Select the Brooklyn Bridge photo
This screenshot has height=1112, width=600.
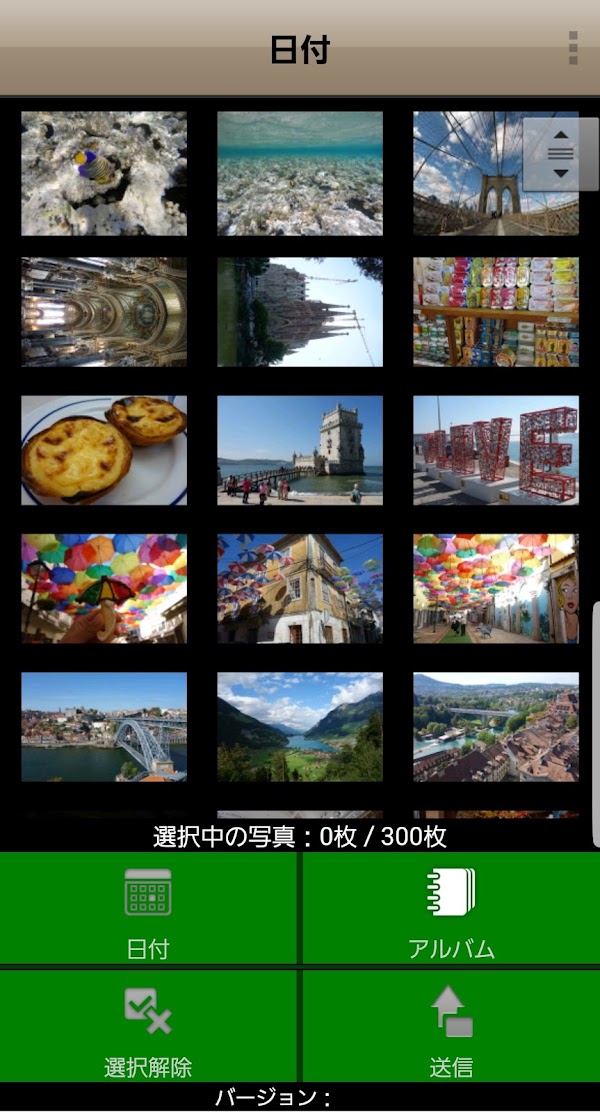point(496,174)
